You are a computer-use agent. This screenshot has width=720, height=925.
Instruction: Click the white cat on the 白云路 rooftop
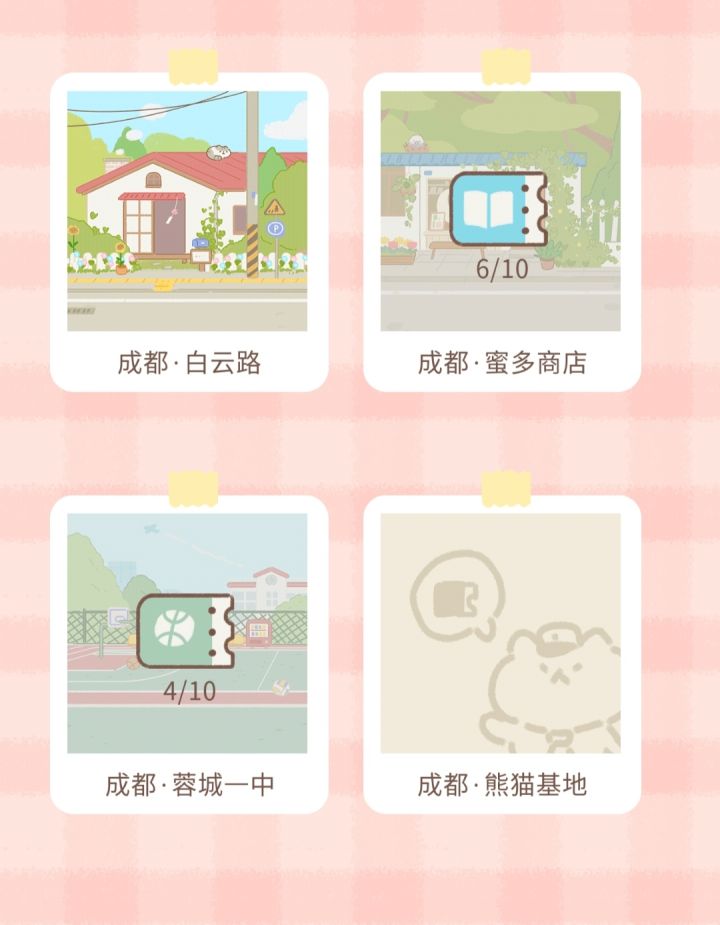[217, 150]
